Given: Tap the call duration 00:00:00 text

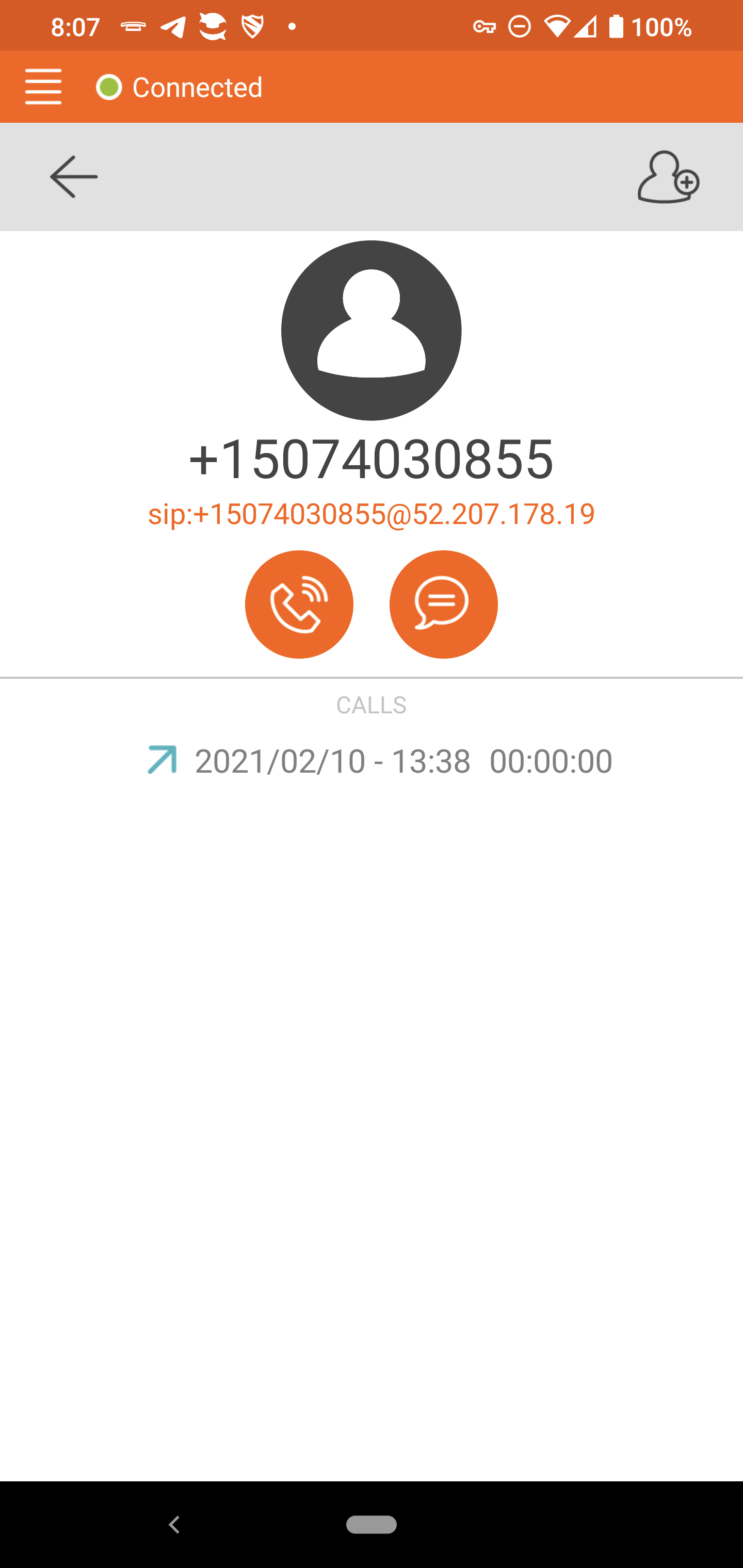Looking at the screenshot, I should (x=550, y=760).
